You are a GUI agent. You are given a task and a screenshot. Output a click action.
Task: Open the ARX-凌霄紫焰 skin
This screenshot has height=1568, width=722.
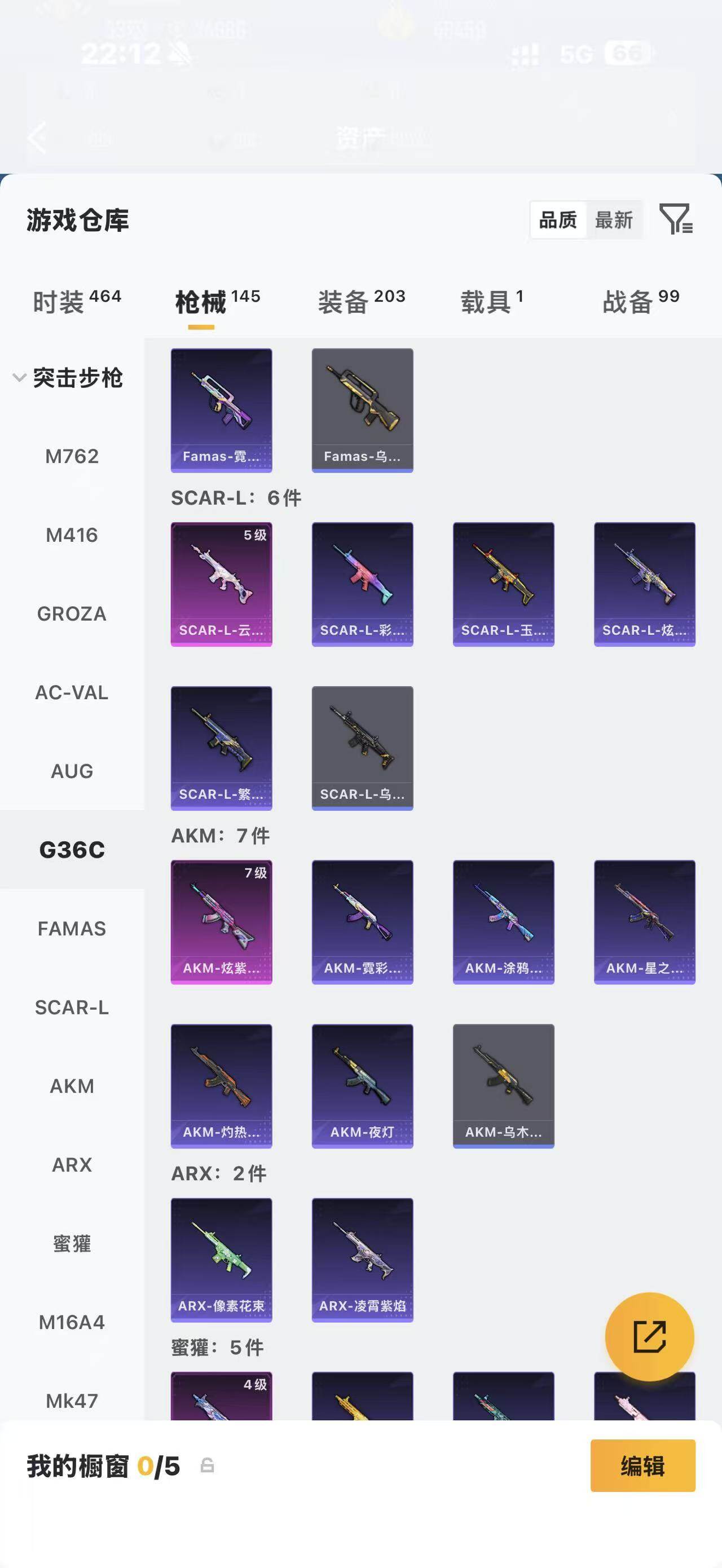click(x=362, y=1260)
